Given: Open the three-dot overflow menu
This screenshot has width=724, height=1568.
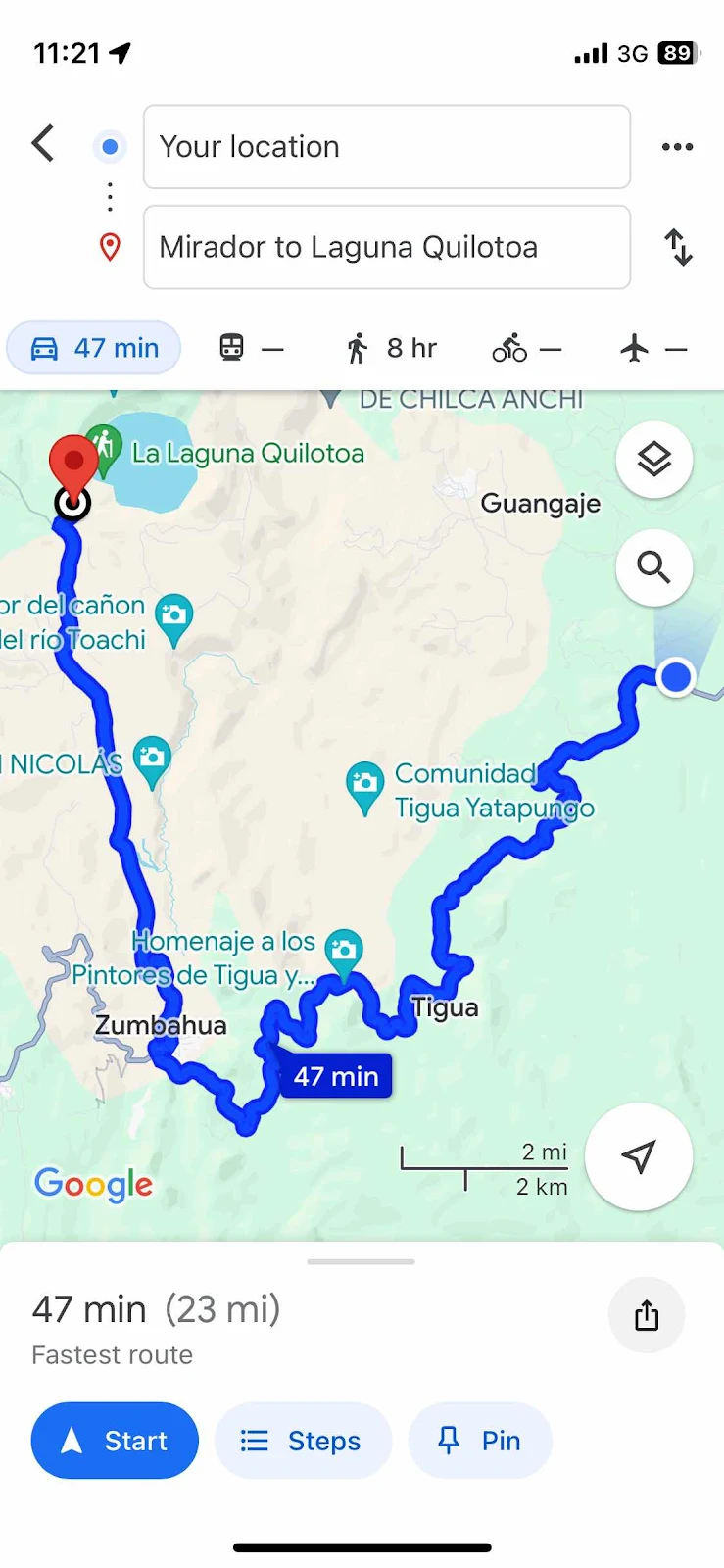Looking at the screenshot, I should (677, 147).
